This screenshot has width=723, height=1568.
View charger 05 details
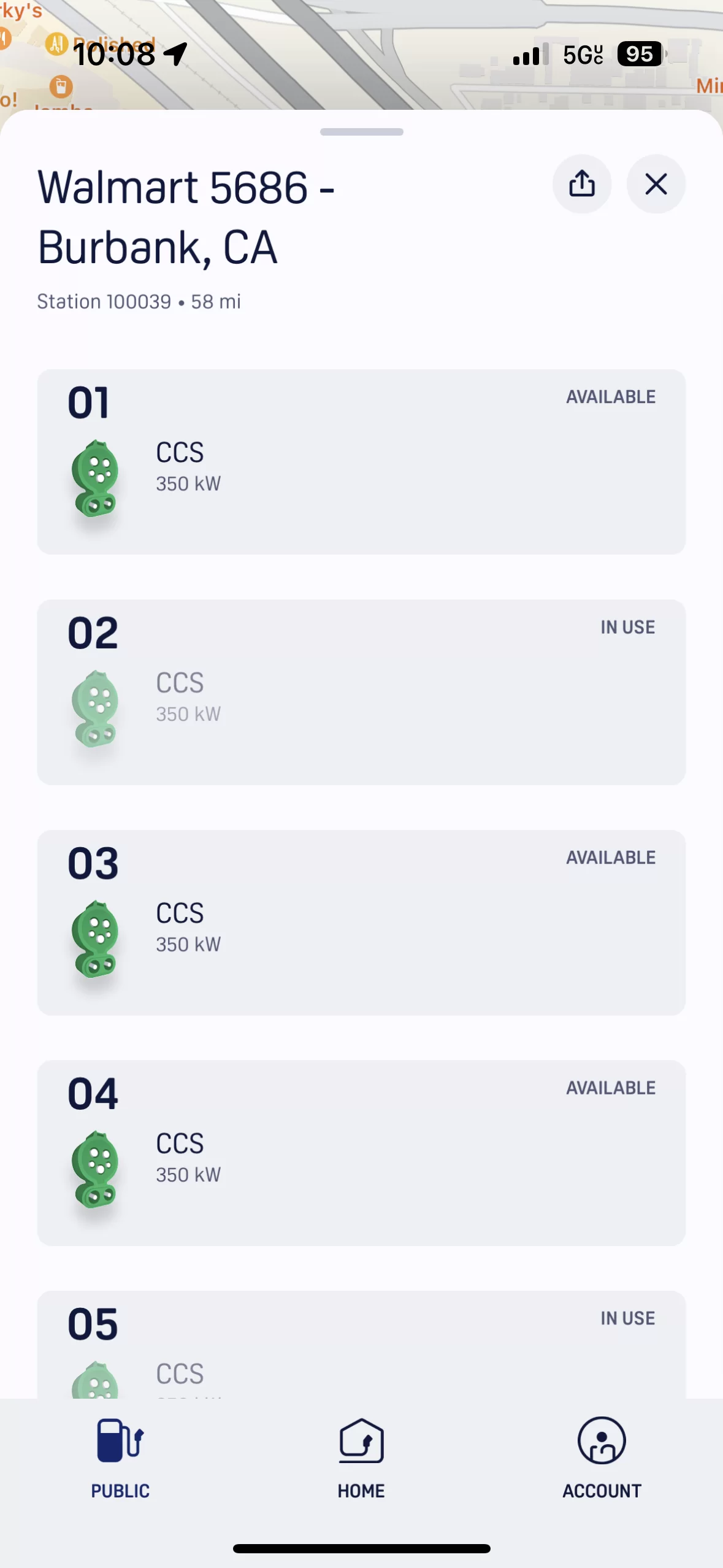(x=361, y=1345)
